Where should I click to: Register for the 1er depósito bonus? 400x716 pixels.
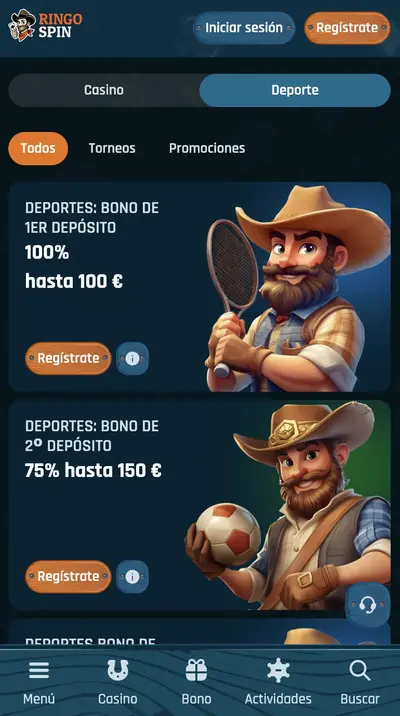[68, 358]
